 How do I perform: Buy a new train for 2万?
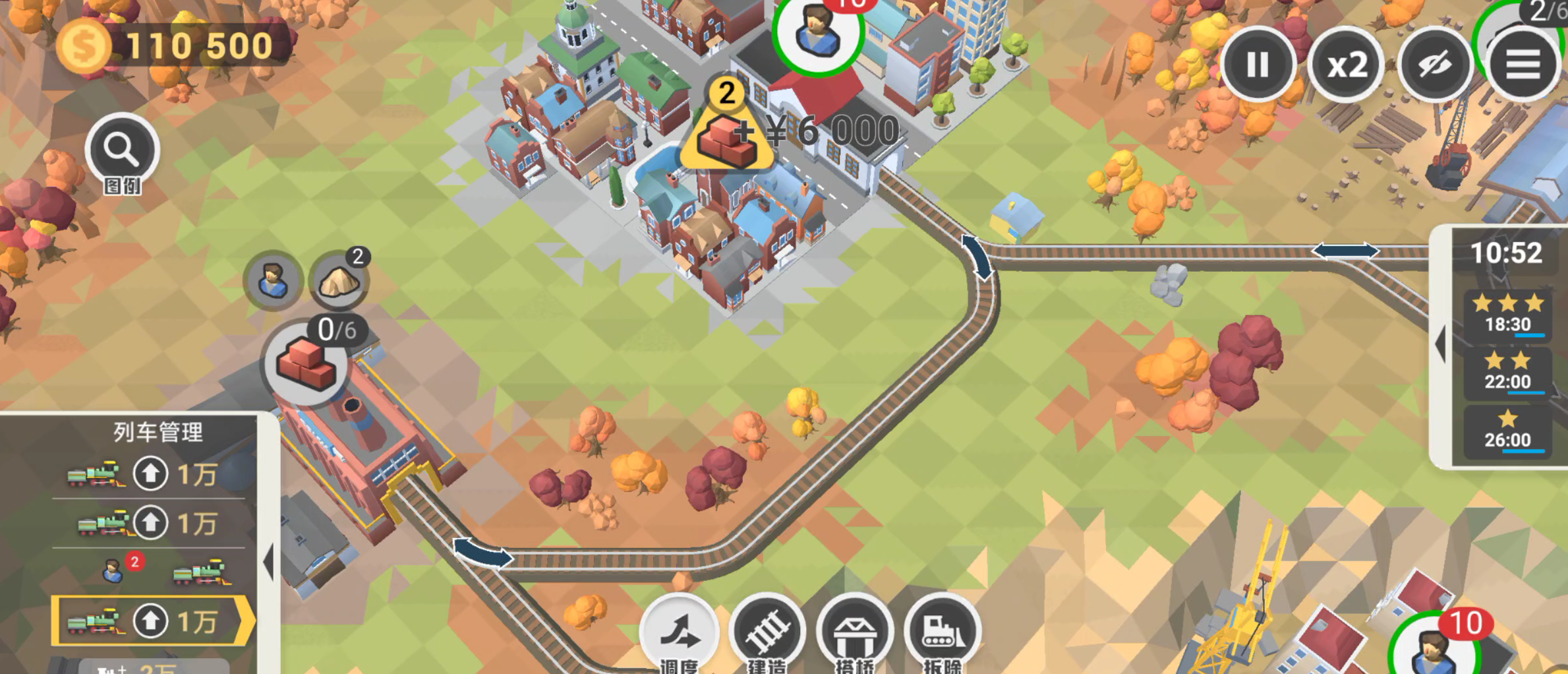click(153, 666)
